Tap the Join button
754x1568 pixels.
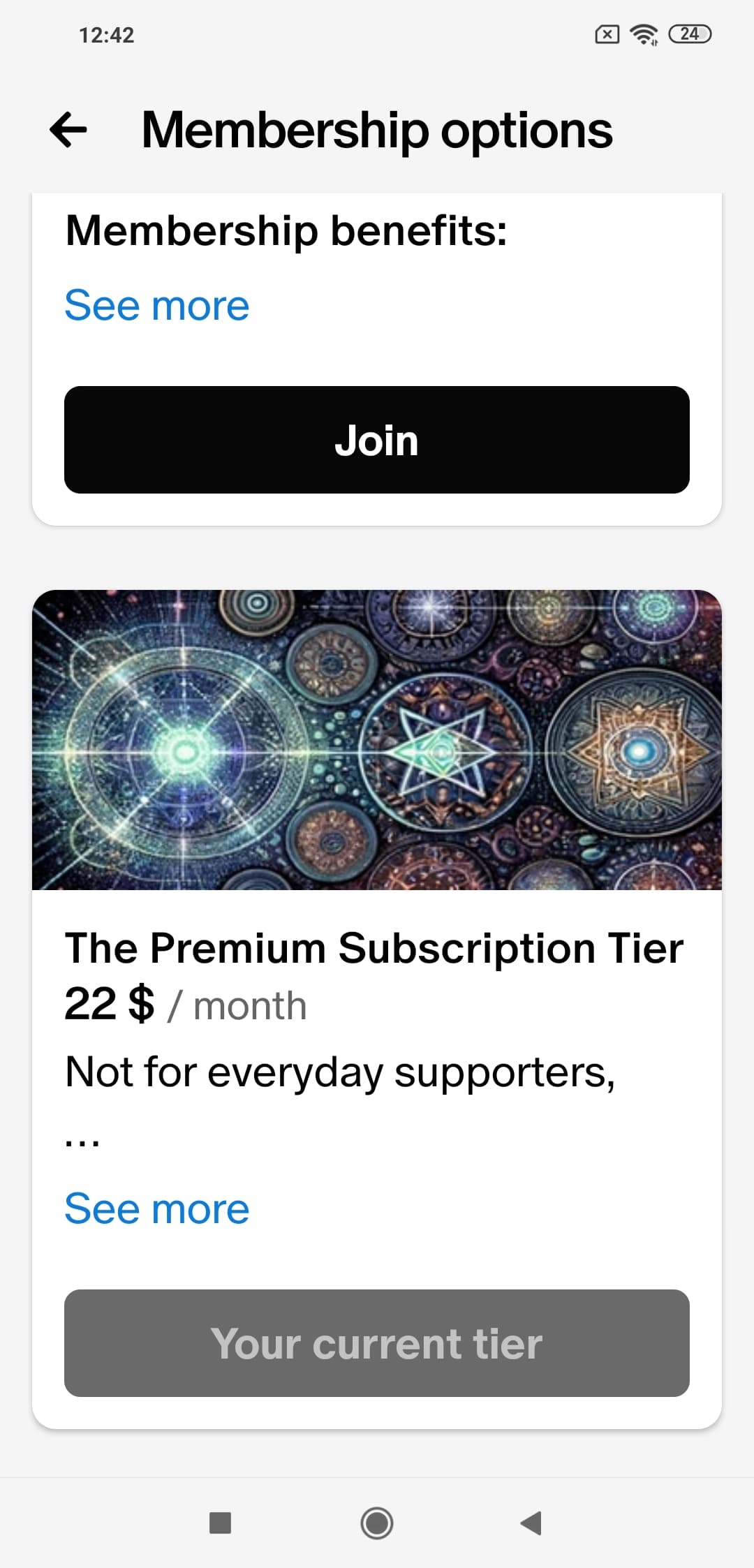point(377,440)
